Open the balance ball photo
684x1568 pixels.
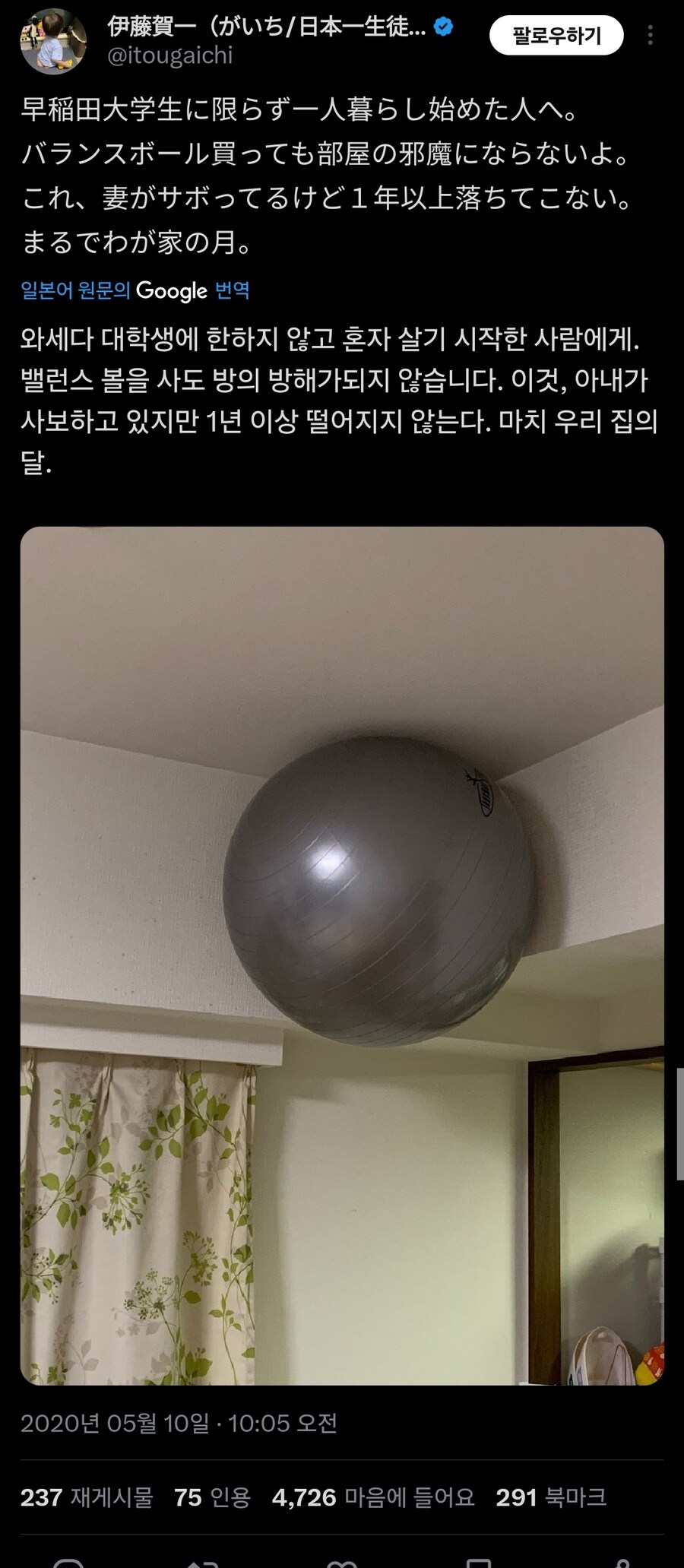pos(342,955)
